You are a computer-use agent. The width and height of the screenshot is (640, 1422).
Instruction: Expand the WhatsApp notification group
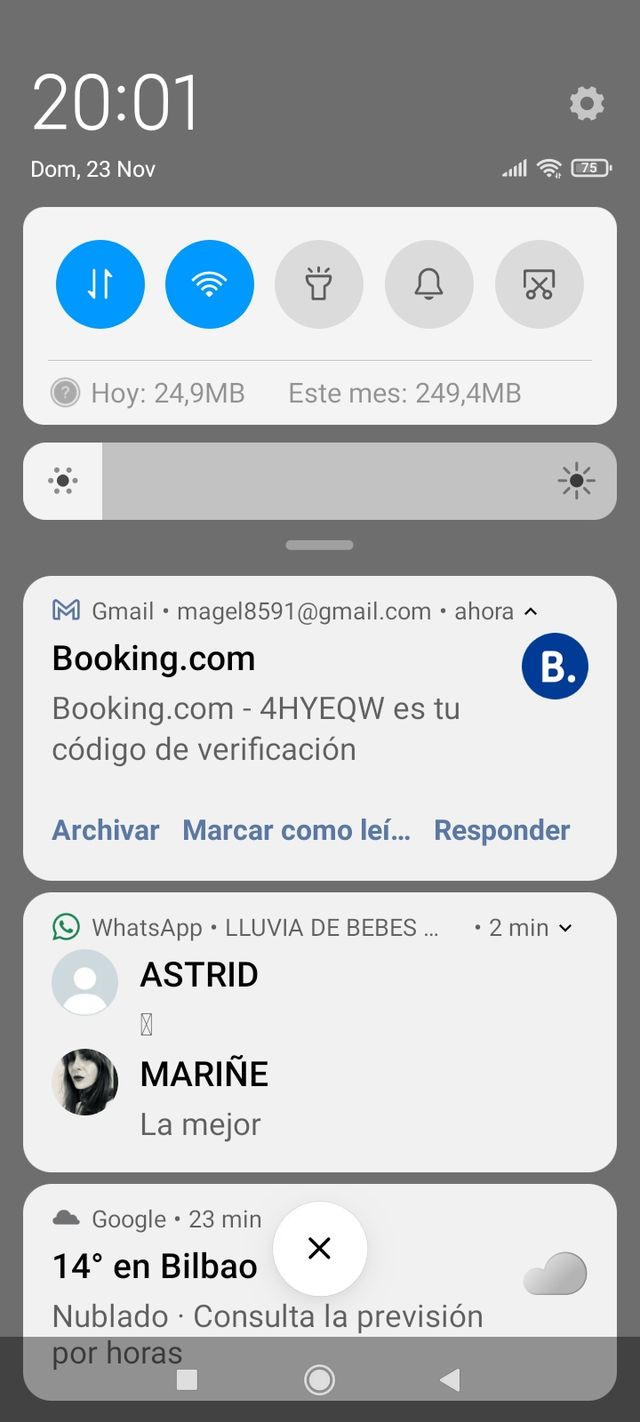coord(565,928)
